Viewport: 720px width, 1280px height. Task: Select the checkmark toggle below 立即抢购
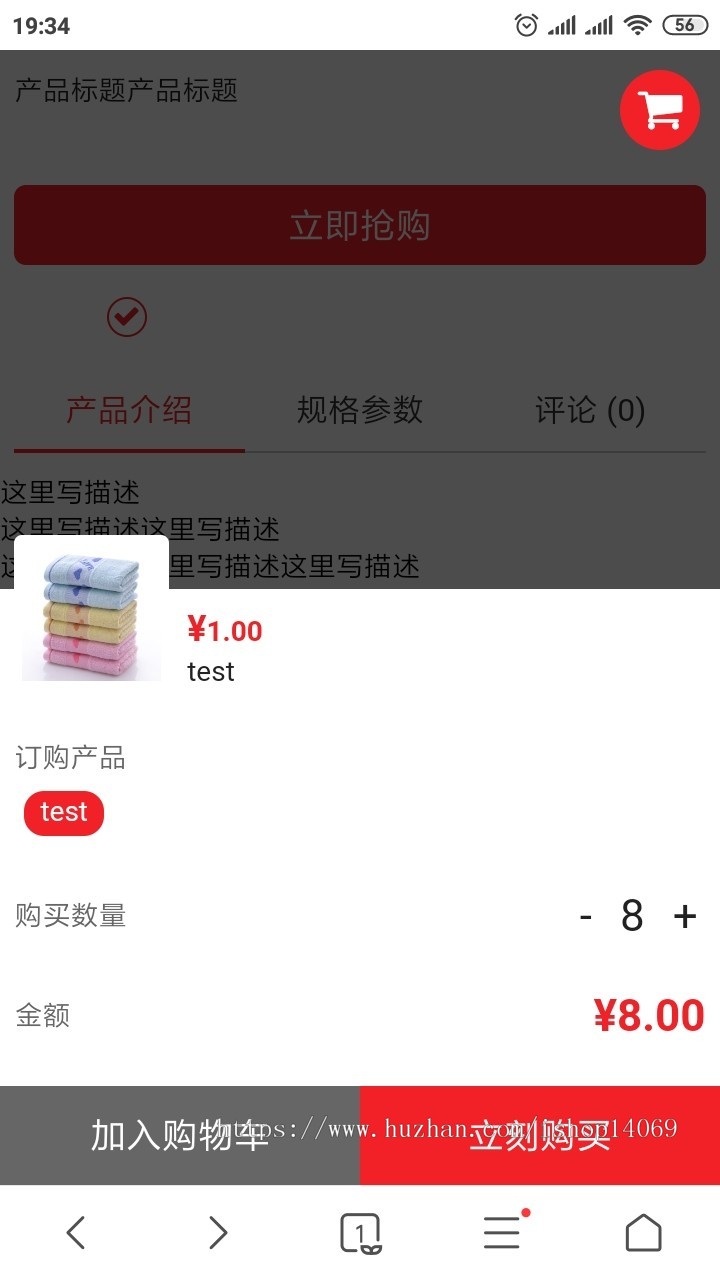tap(126, 316)
